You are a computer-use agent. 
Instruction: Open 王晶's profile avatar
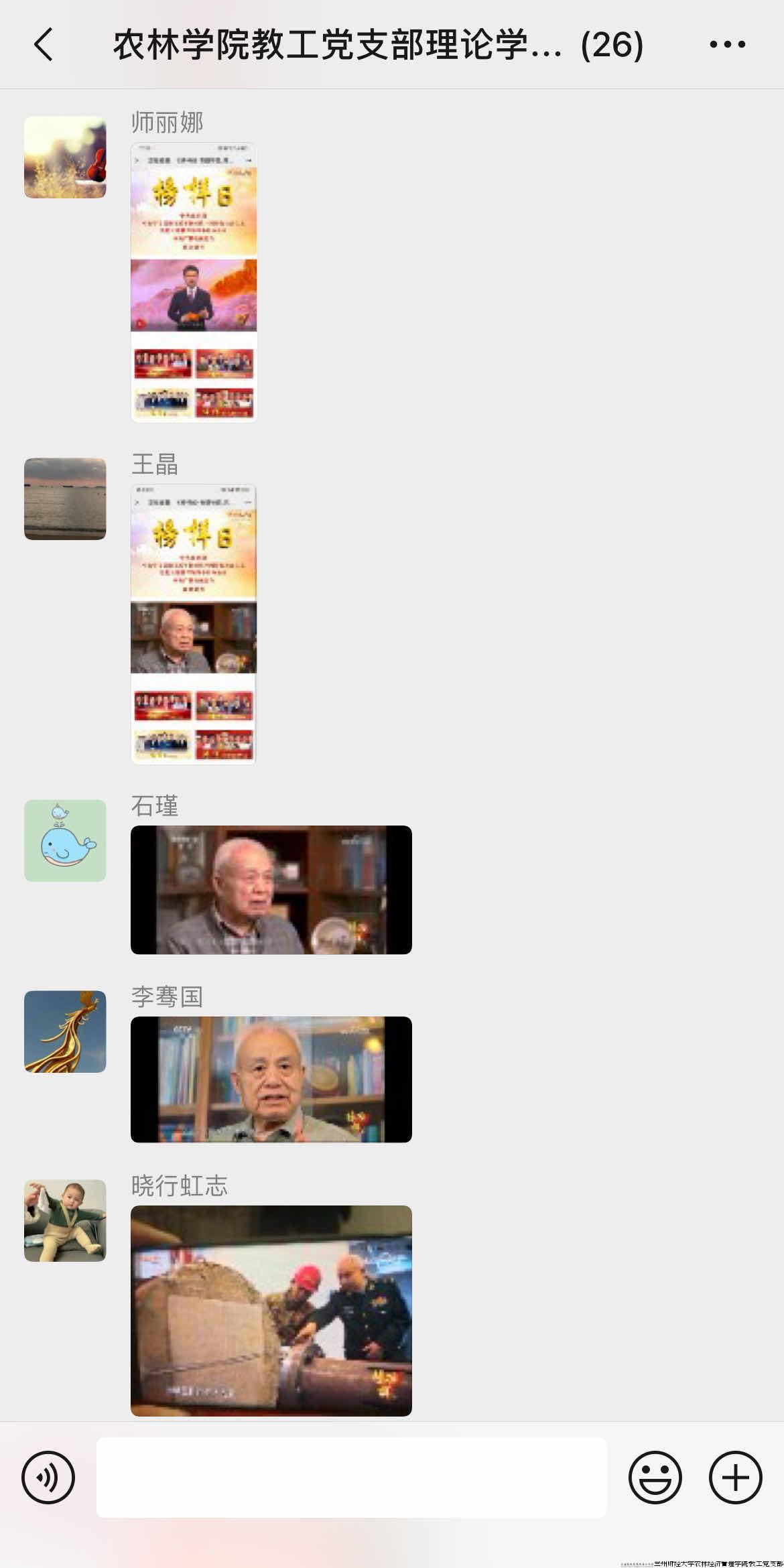65,499
